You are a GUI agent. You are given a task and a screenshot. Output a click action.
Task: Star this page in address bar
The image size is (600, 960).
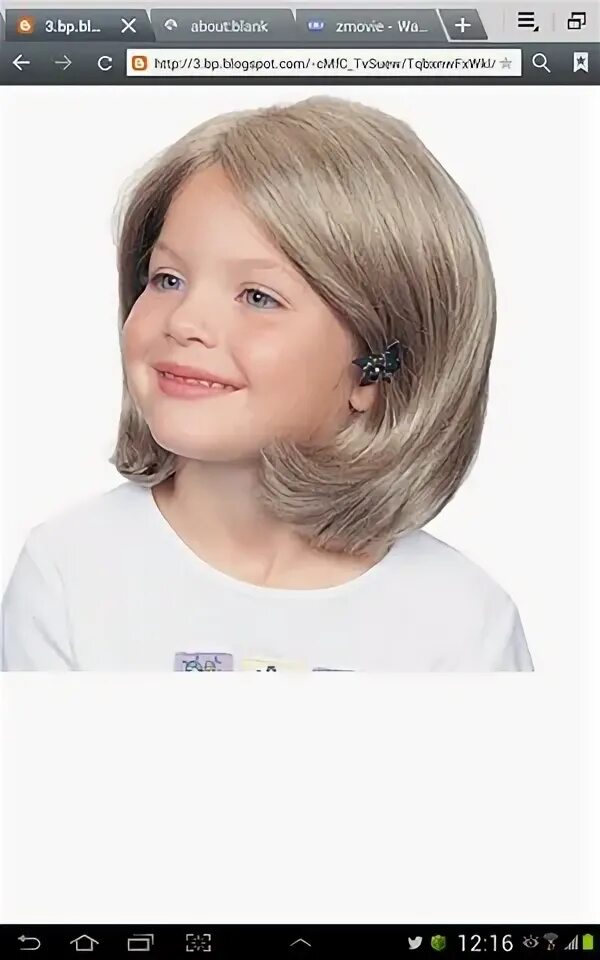(506, 63)
